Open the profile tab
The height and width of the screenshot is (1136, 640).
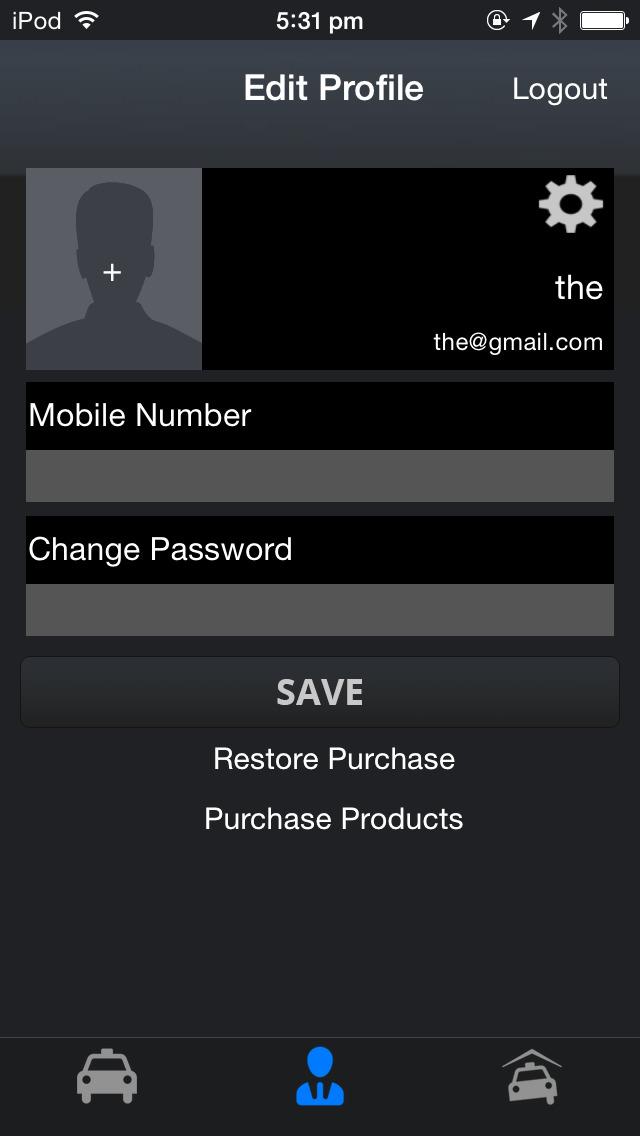[320, 1076]
